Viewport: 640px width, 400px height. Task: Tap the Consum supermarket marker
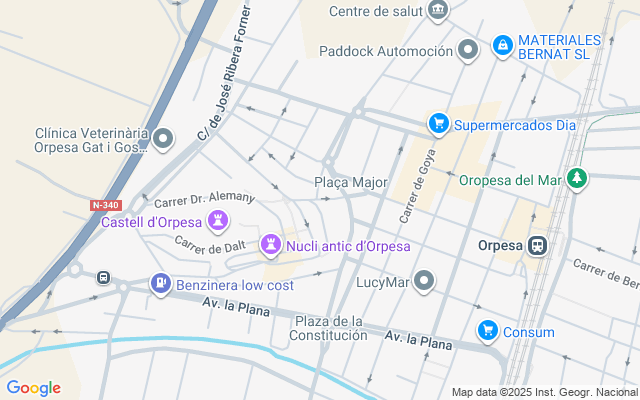[487, 331]
